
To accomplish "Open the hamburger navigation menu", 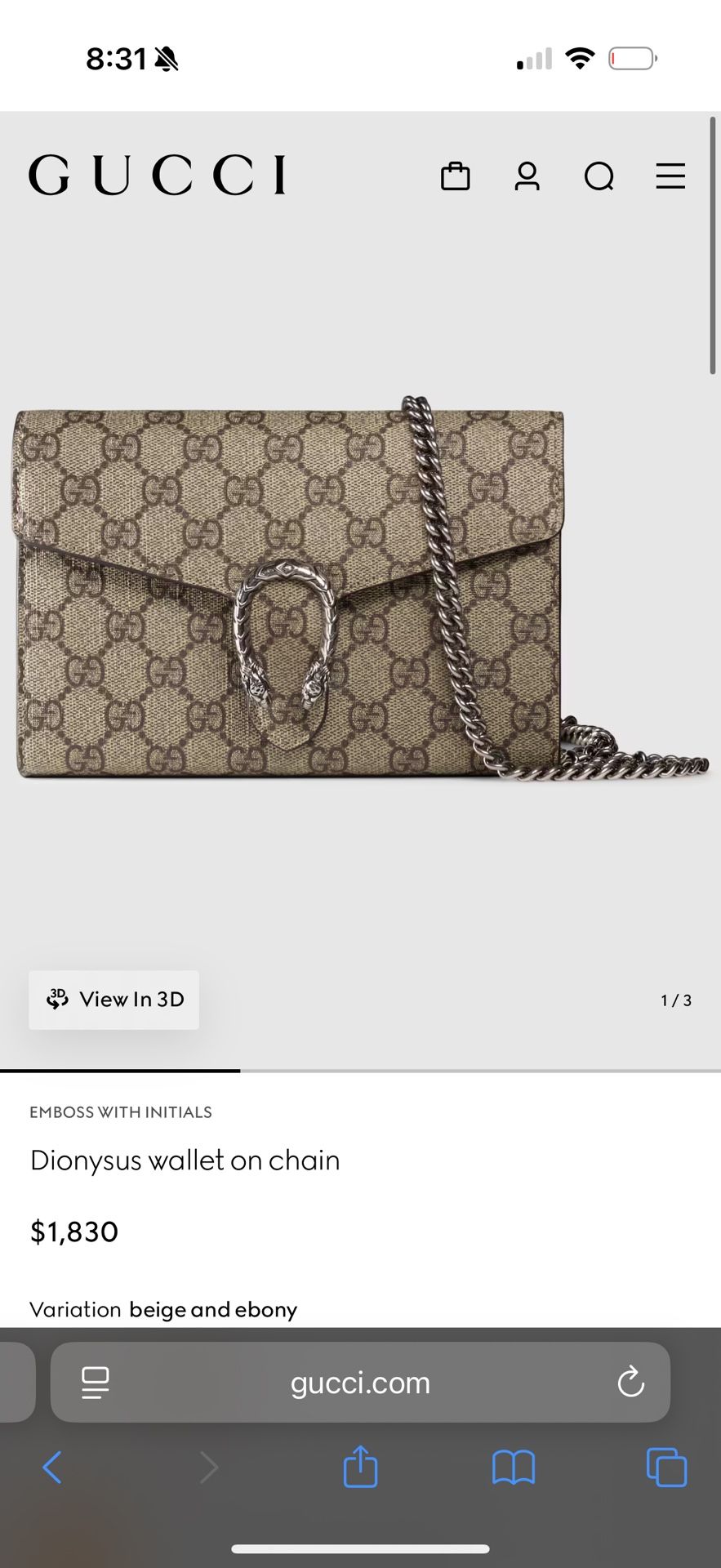I will pyautogui.click(x=670, y=176).
